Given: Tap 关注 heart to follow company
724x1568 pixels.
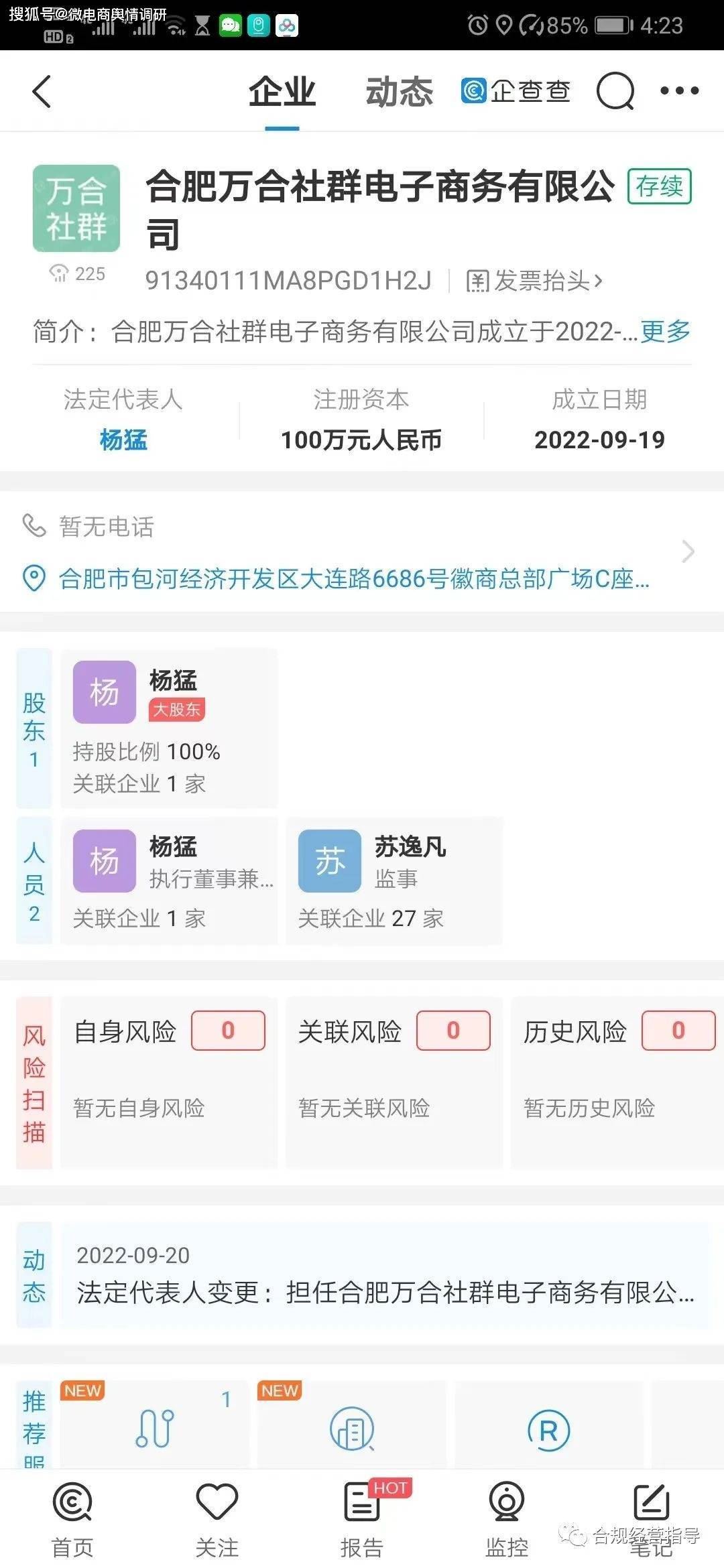Looking at the screenshot, I should [x=217, y=1518].
